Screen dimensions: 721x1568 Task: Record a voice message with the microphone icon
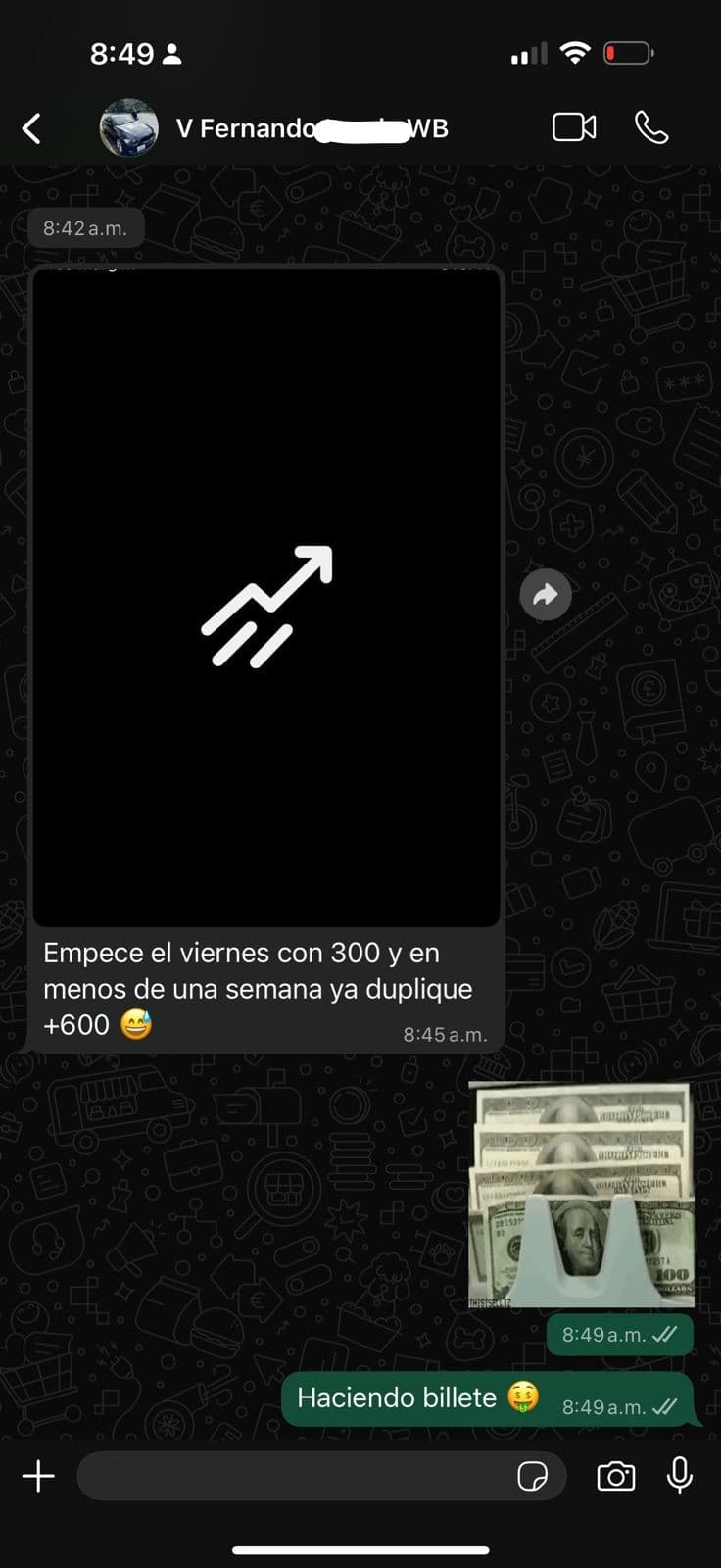(680, 1476)
